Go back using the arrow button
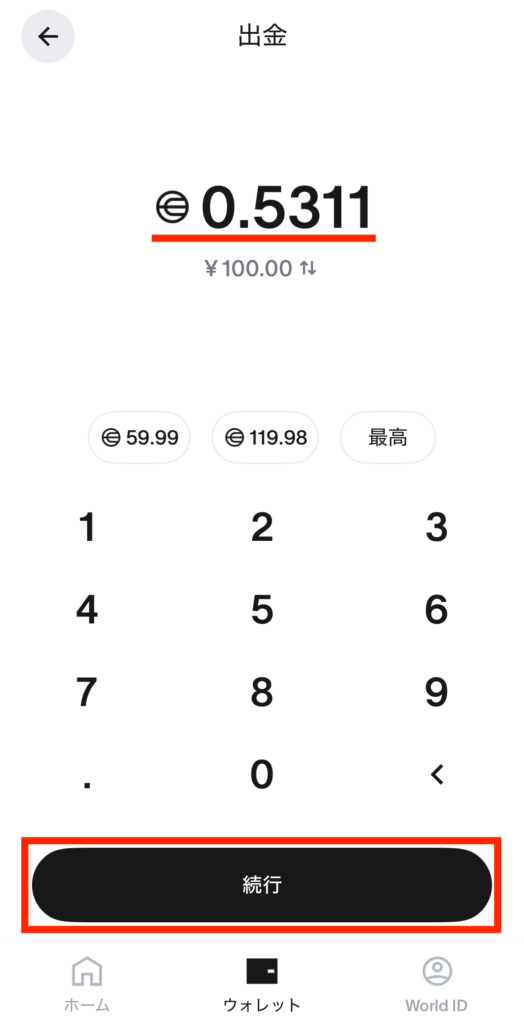 (48, 37)
